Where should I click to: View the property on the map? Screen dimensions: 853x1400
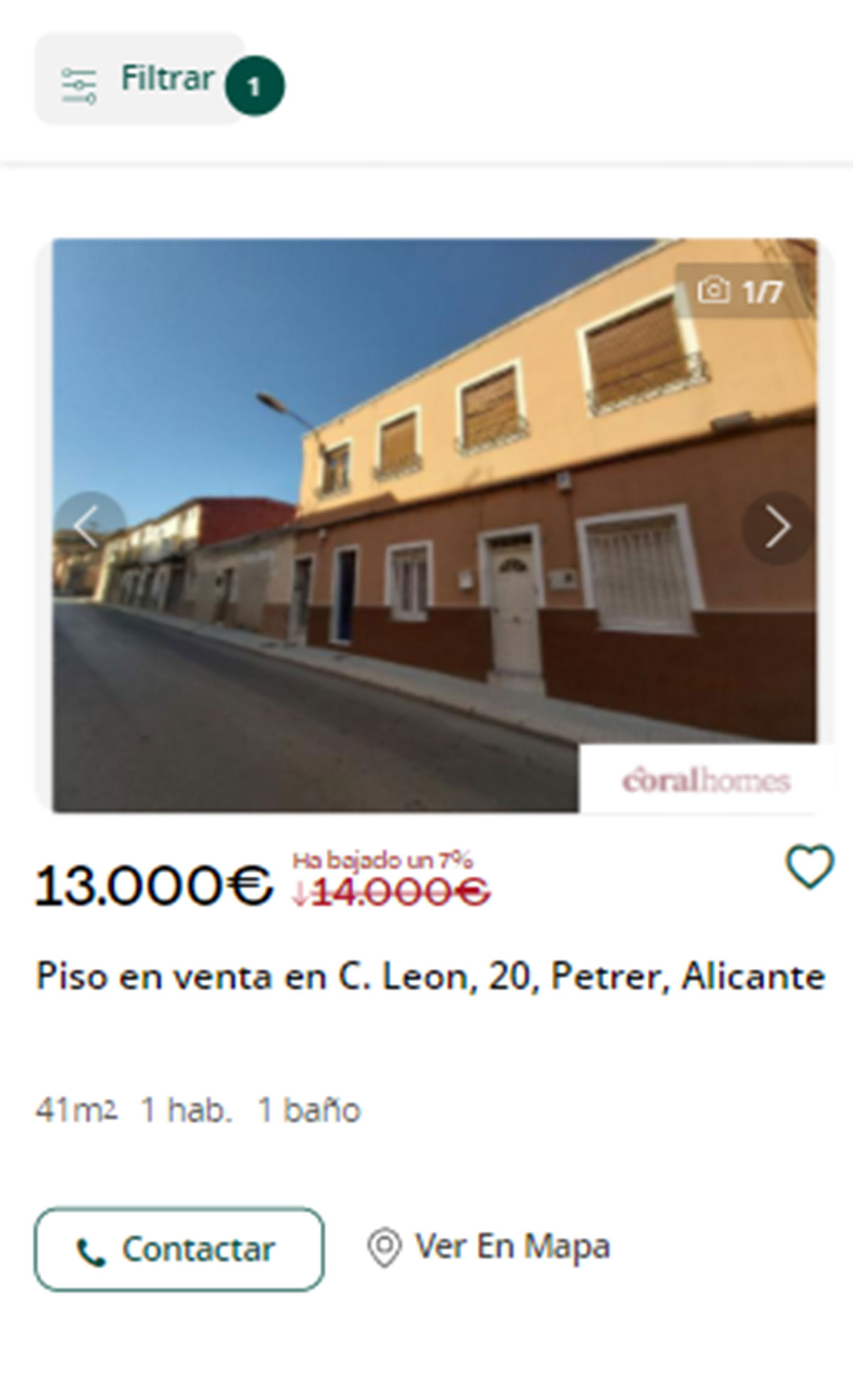[489, 1247]
